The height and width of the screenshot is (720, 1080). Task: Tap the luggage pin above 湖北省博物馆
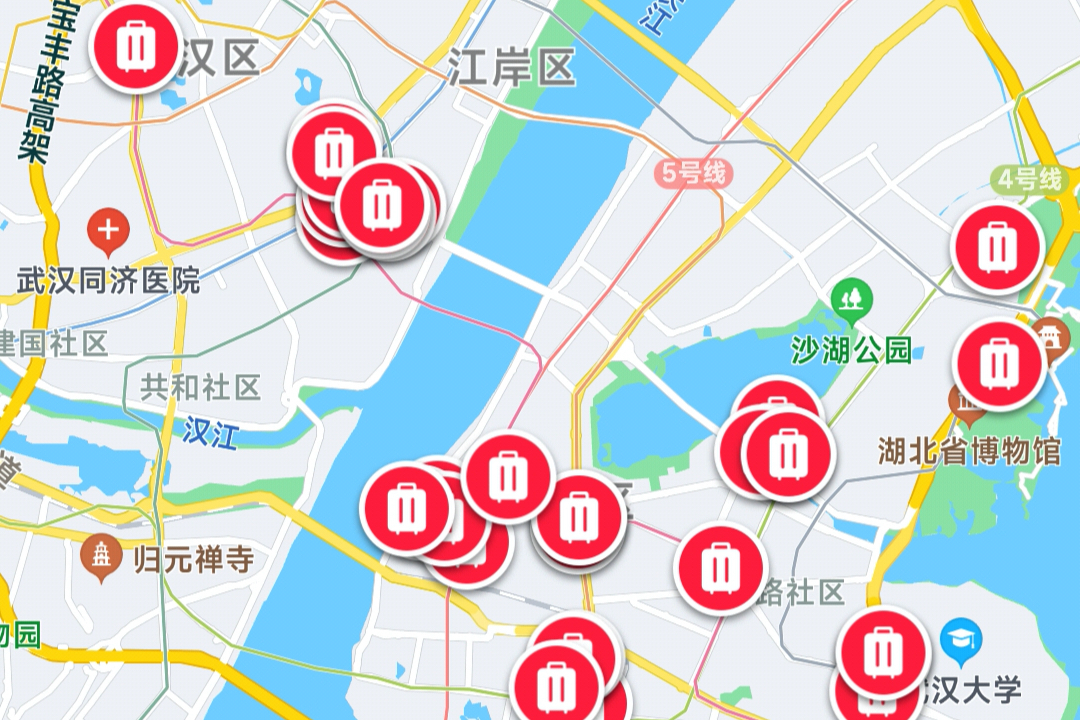coord(998,364)
